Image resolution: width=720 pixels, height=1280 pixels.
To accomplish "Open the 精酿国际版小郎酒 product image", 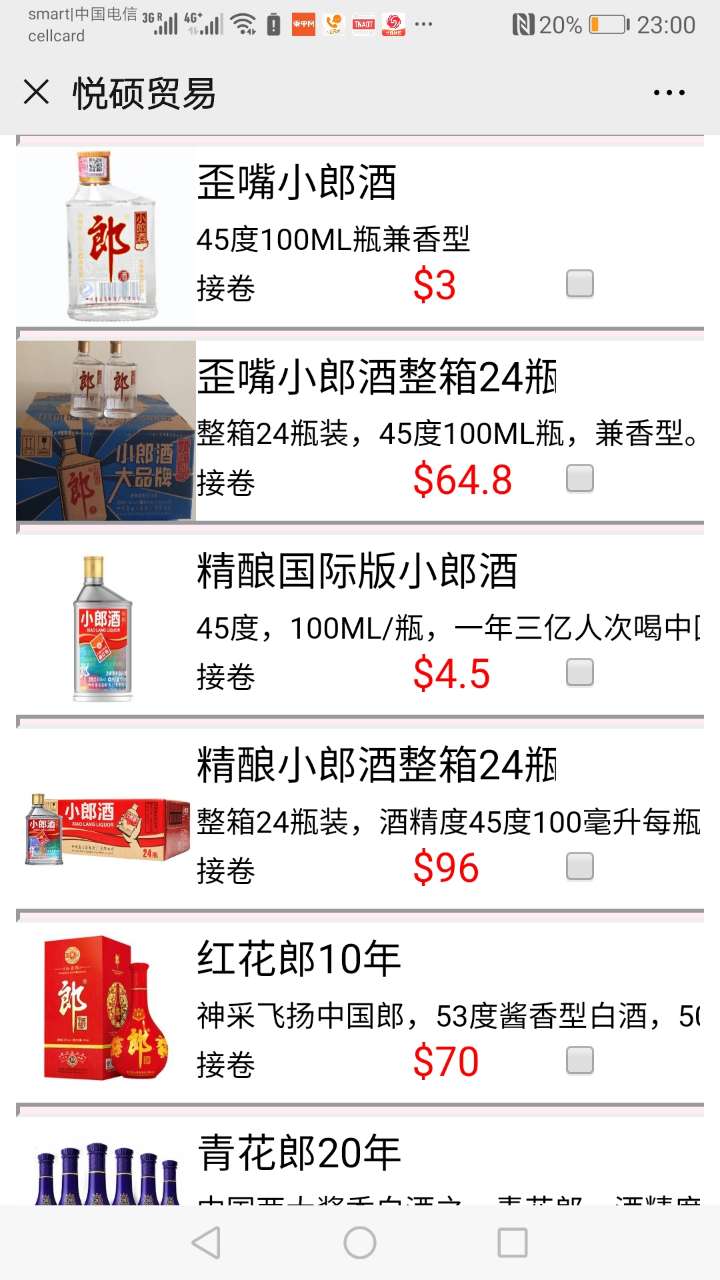I will click(x=106, y=626).
